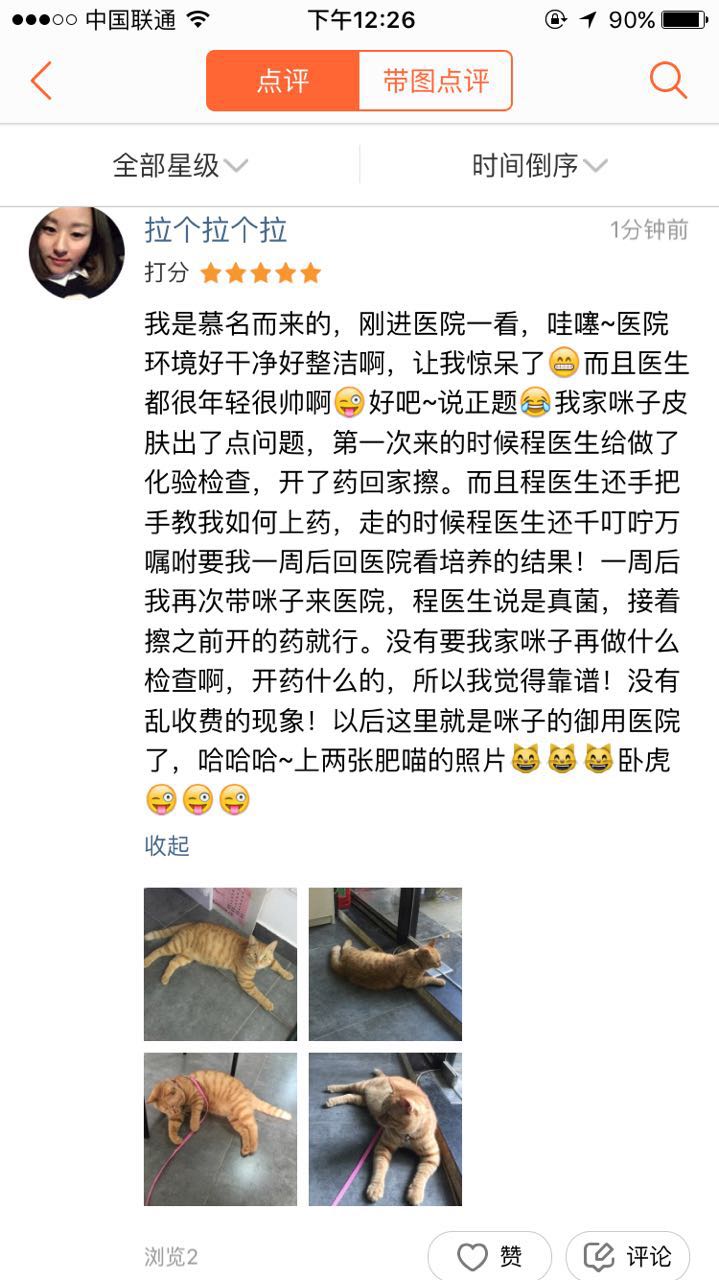Comment on the review with 评论
The height and width of the screenshot is (1280, 719).
[x=627, y=1256]
